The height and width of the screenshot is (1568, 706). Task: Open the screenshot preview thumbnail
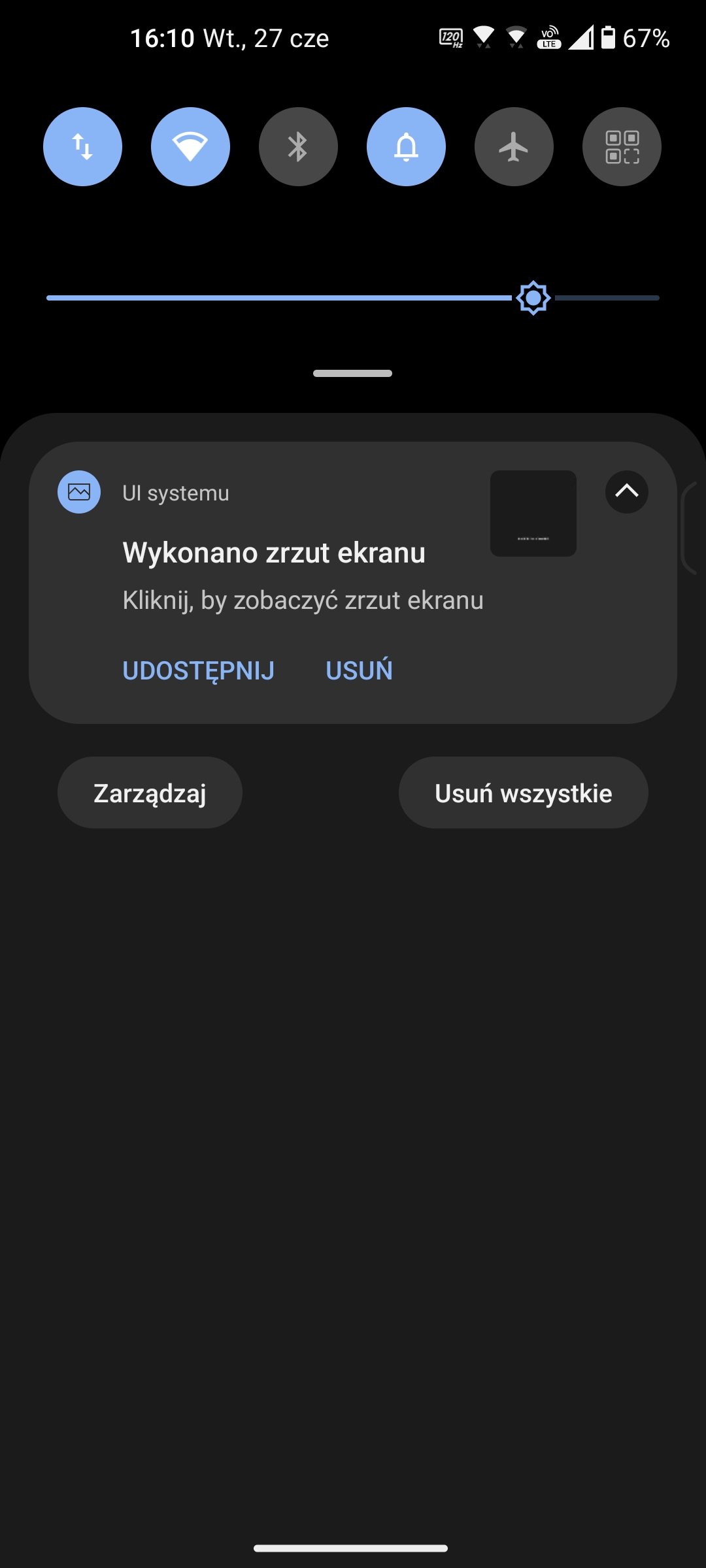coord(533,514)
